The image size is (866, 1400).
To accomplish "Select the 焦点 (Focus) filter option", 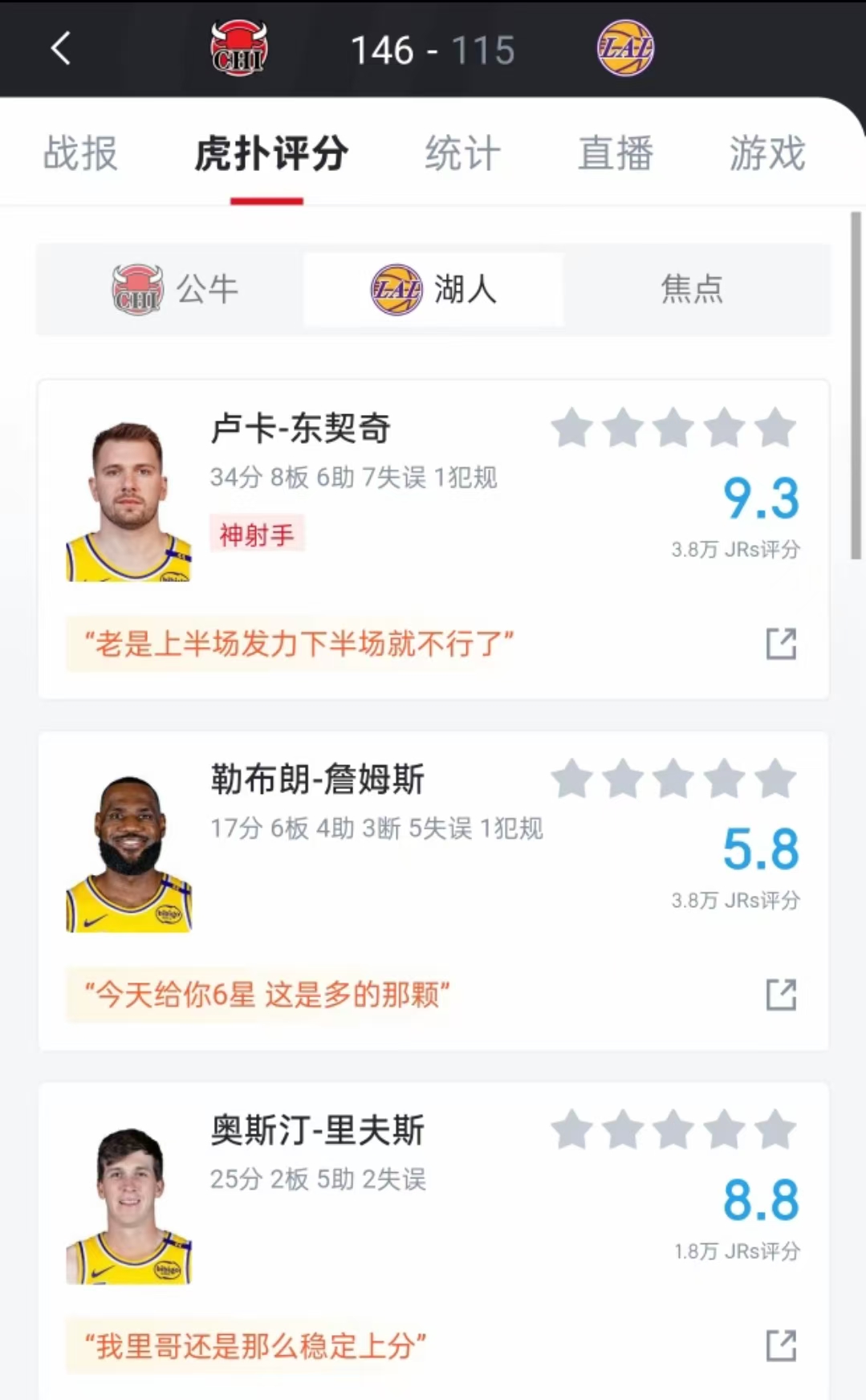I will pyautogui.click(x=692, y=290).
